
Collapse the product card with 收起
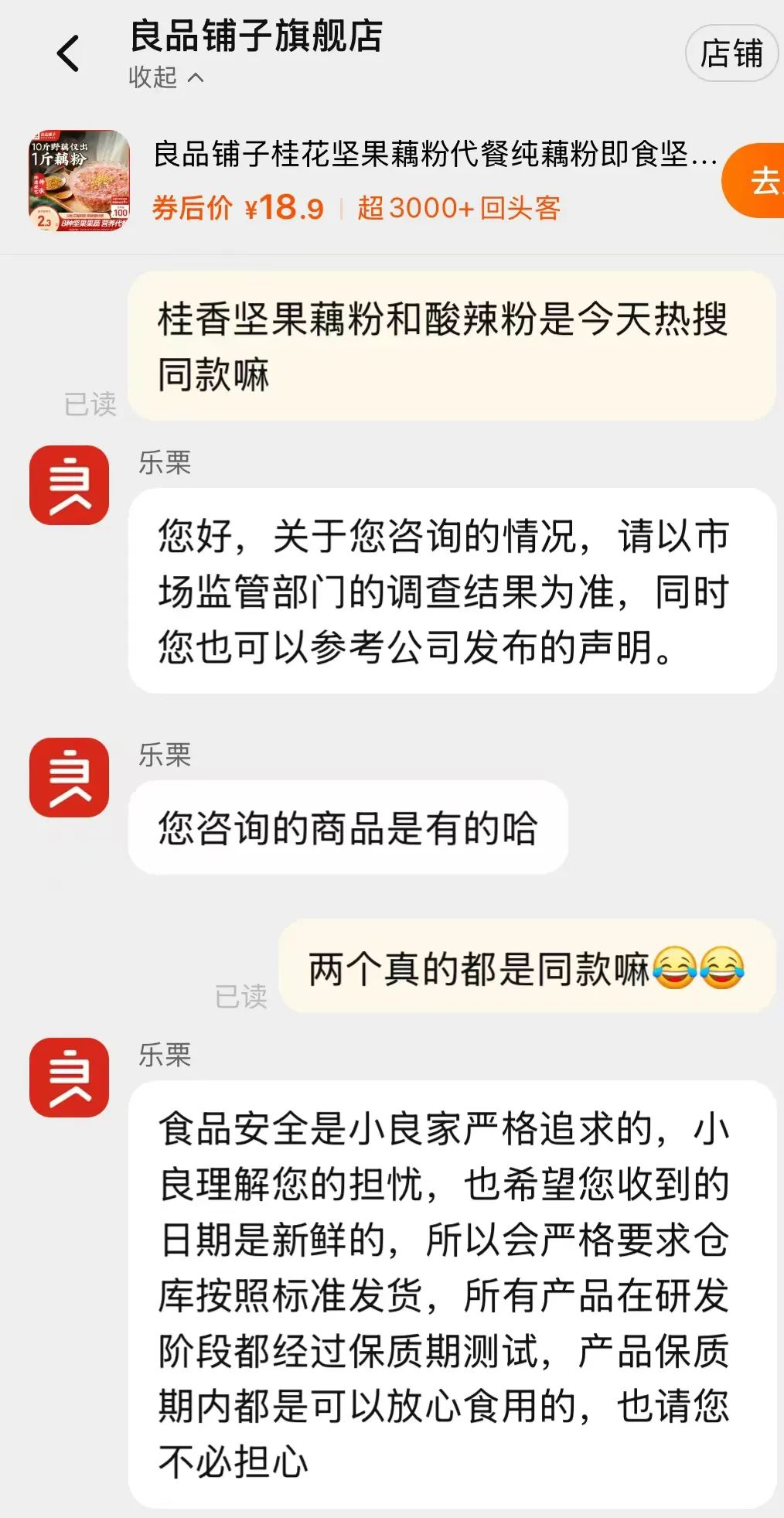click(165, 77)
